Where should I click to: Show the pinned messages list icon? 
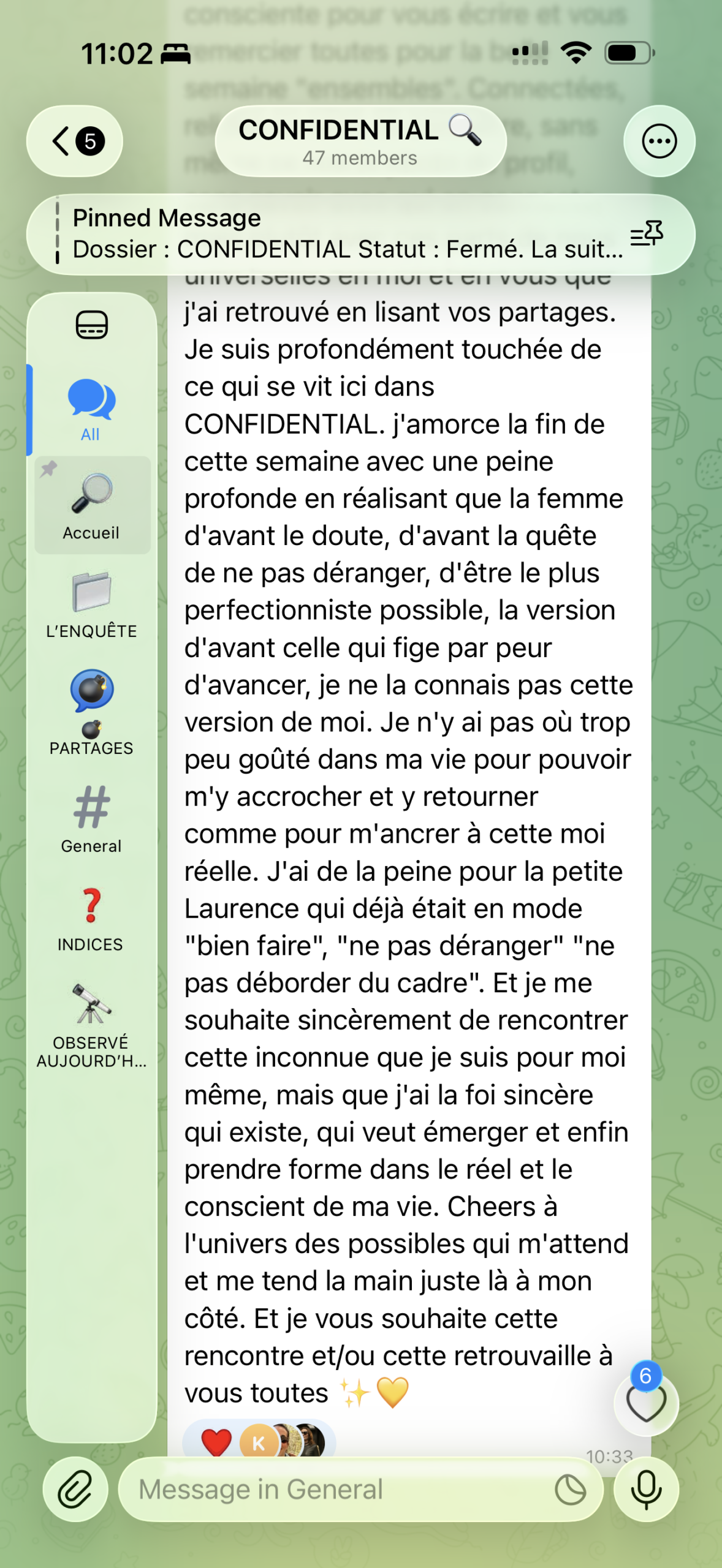647,233
